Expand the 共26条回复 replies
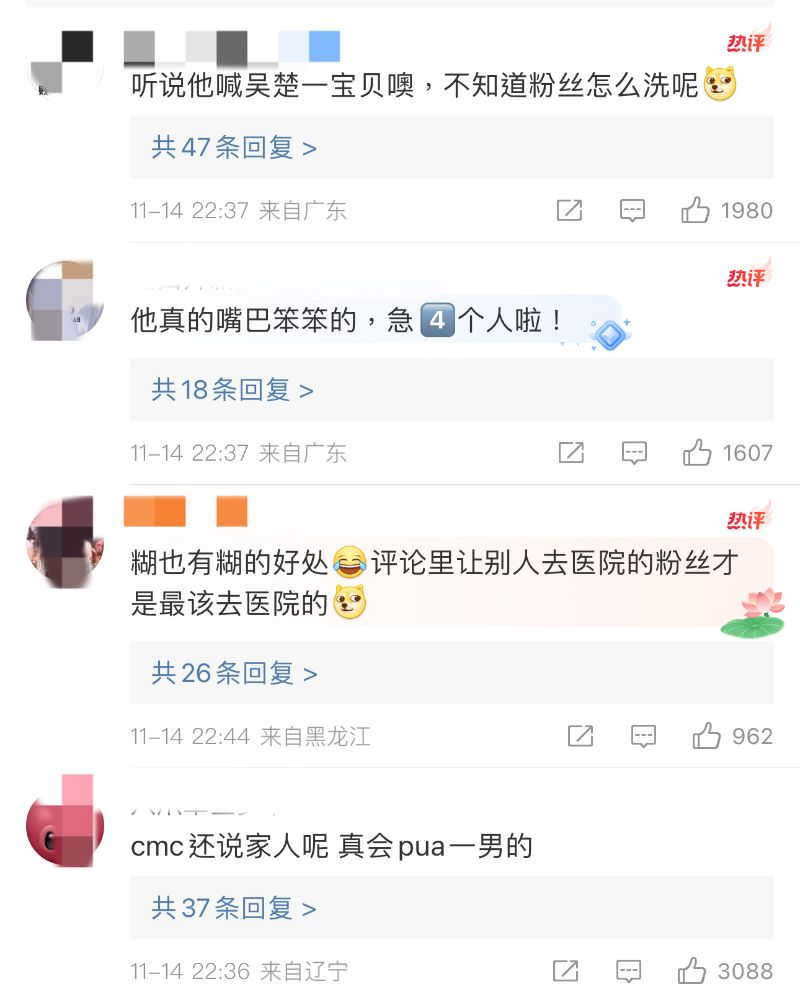Viewport: 800px width, 992px height. (x=234, y=673)
